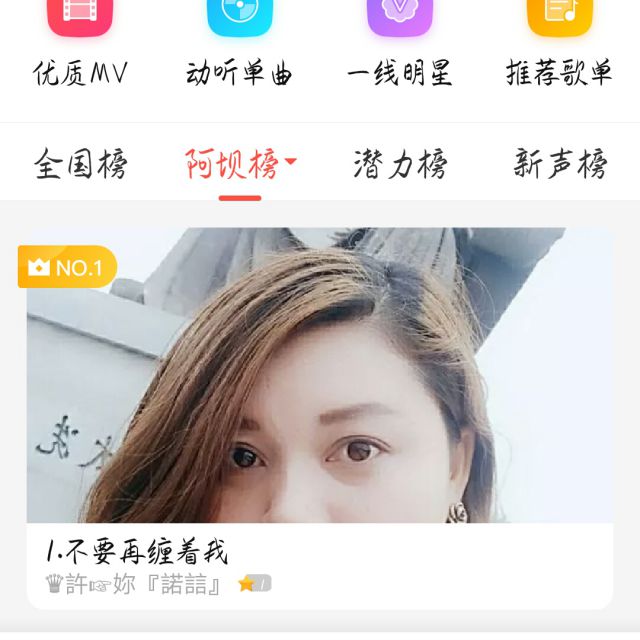Switch to the 全国榜 tab

(x=80, y=164)
